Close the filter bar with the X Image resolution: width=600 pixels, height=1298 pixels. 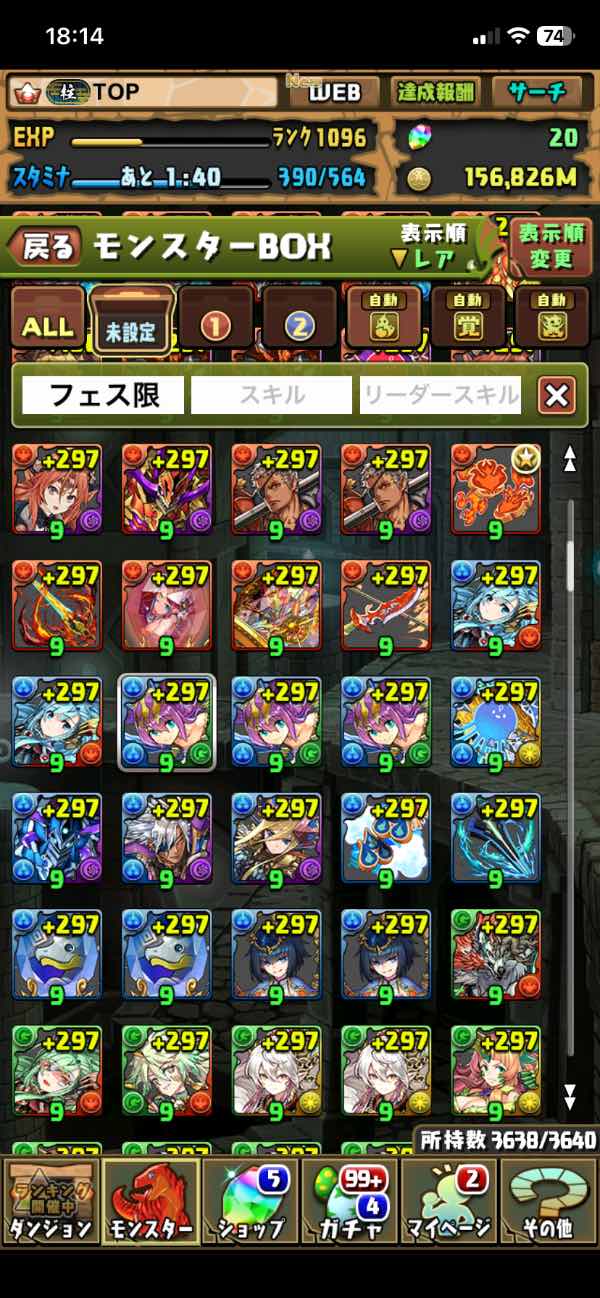[x=556, y=395]
